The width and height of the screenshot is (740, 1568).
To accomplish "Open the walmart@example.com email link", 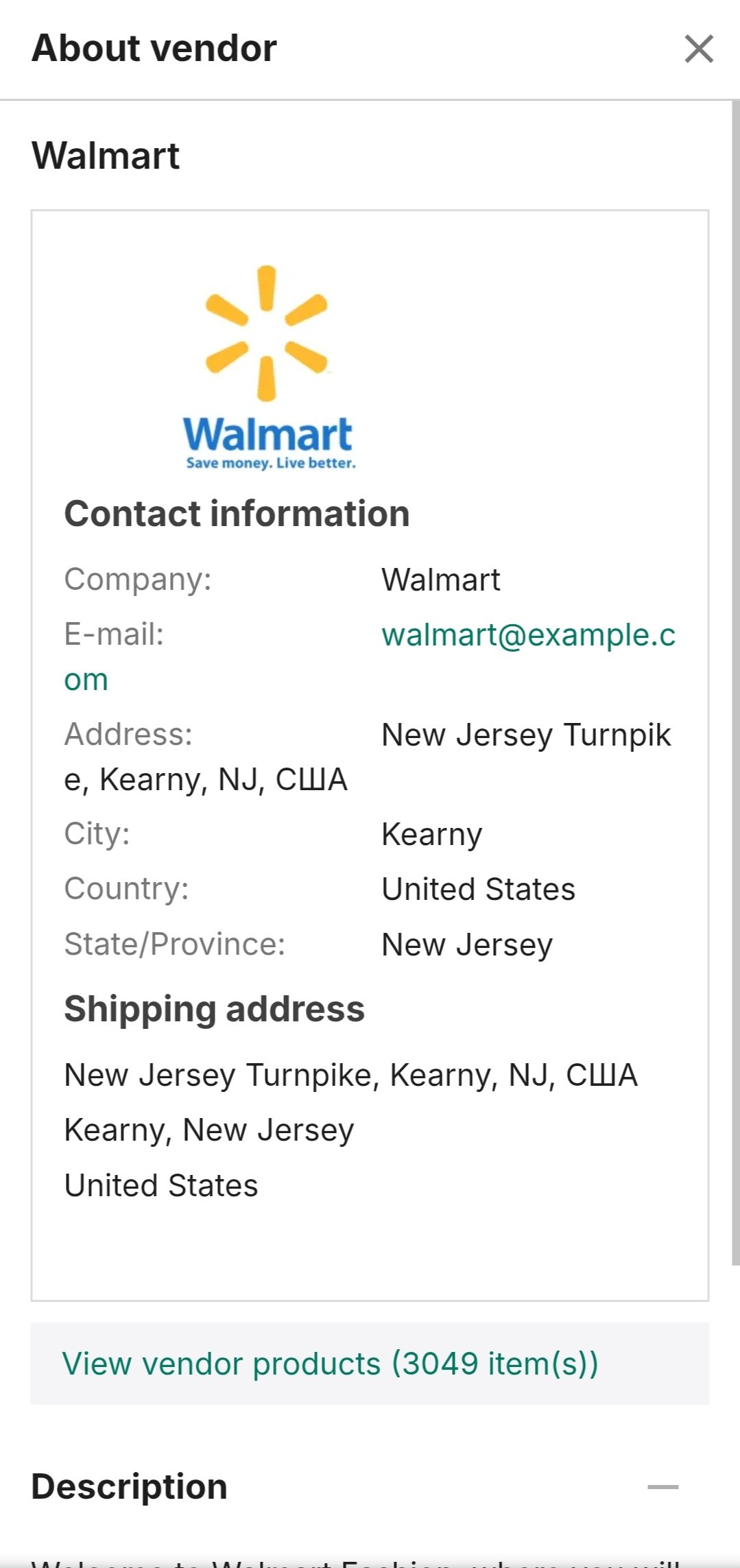I will tap(528, 635).
